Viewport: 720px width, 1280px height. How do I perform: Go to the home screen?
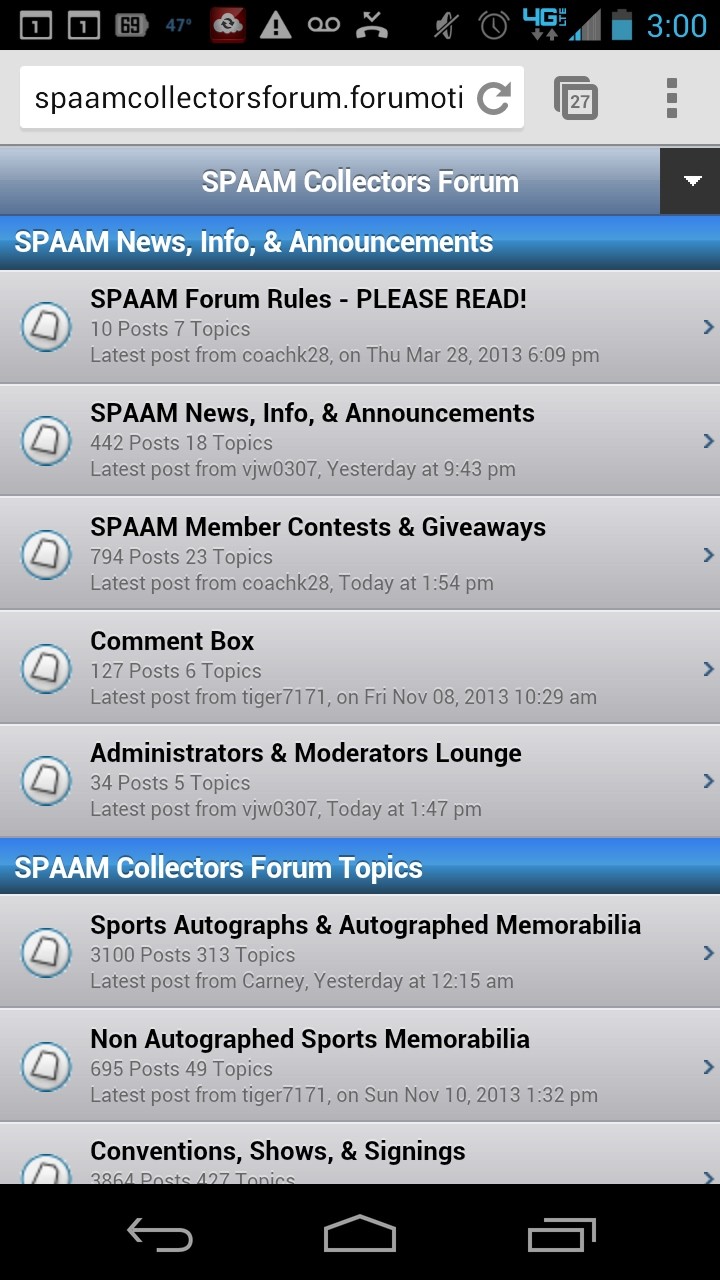point(360,1234)
